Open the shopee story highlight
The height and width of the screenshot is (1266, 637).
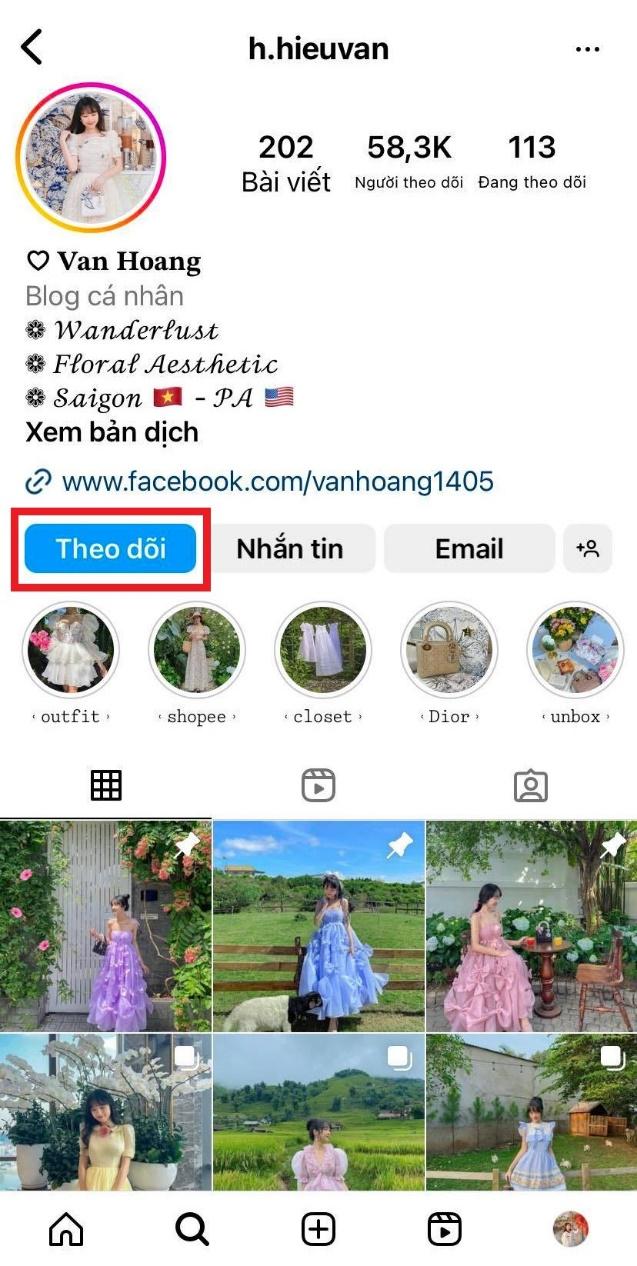click(196, 649)
